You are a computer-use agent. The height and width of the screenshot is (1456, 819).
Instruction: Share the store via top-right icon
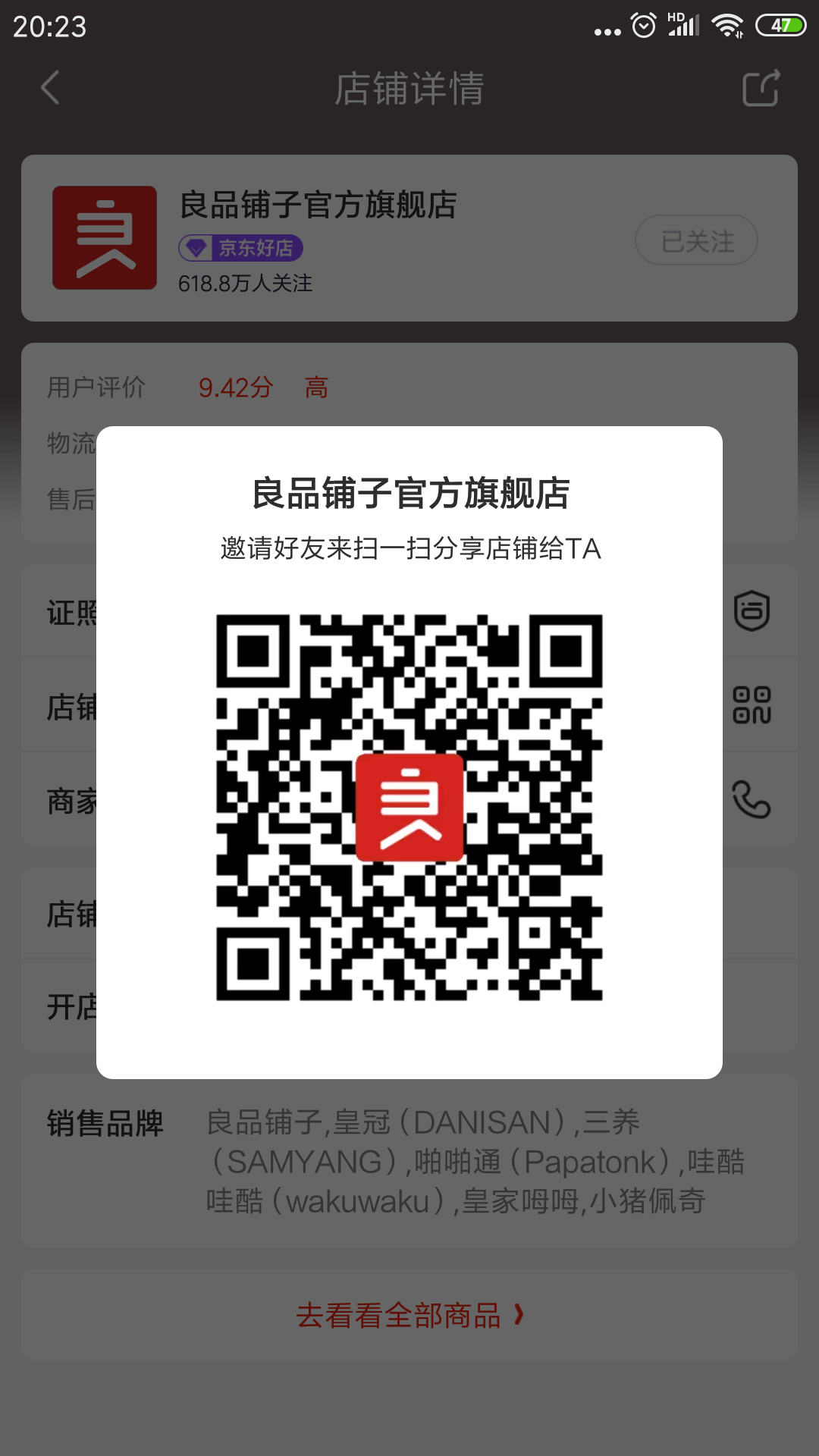click(x=761, y=88)
